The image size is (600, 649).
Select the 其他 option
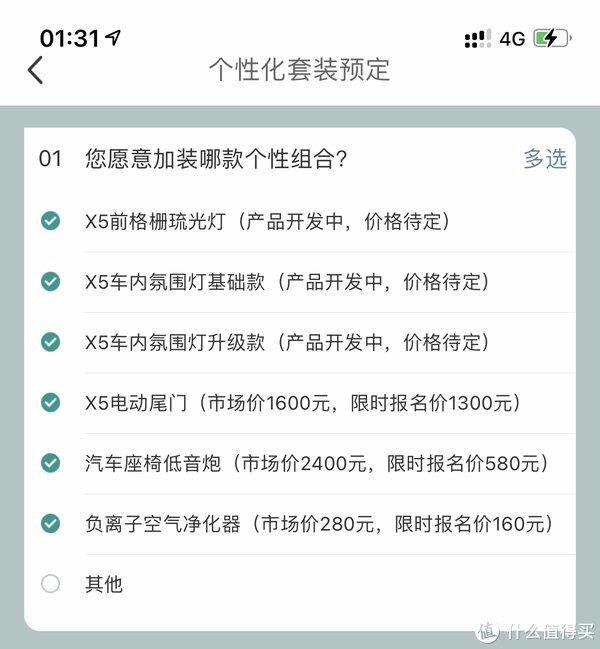(50, 584)
